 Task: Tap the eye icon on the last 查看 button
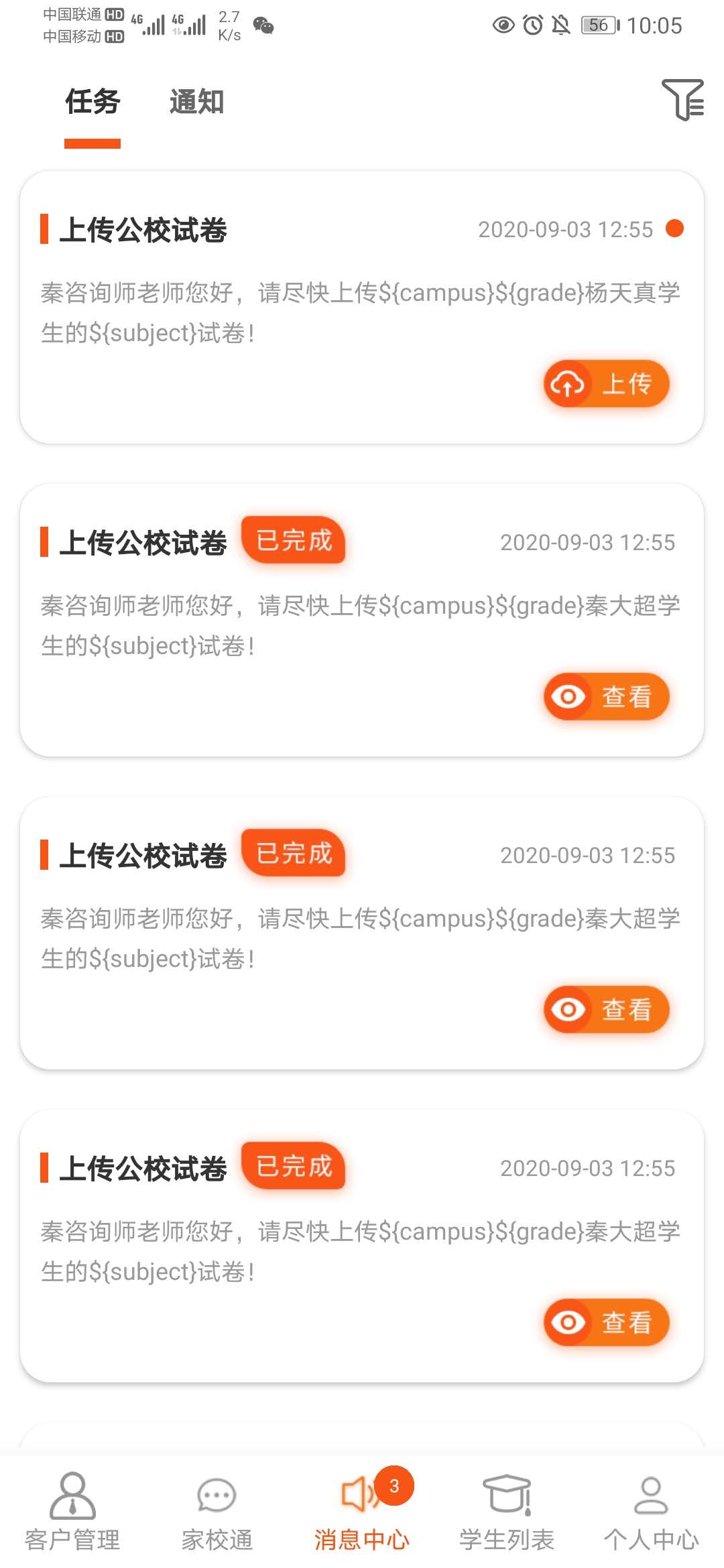[568, 1323]
